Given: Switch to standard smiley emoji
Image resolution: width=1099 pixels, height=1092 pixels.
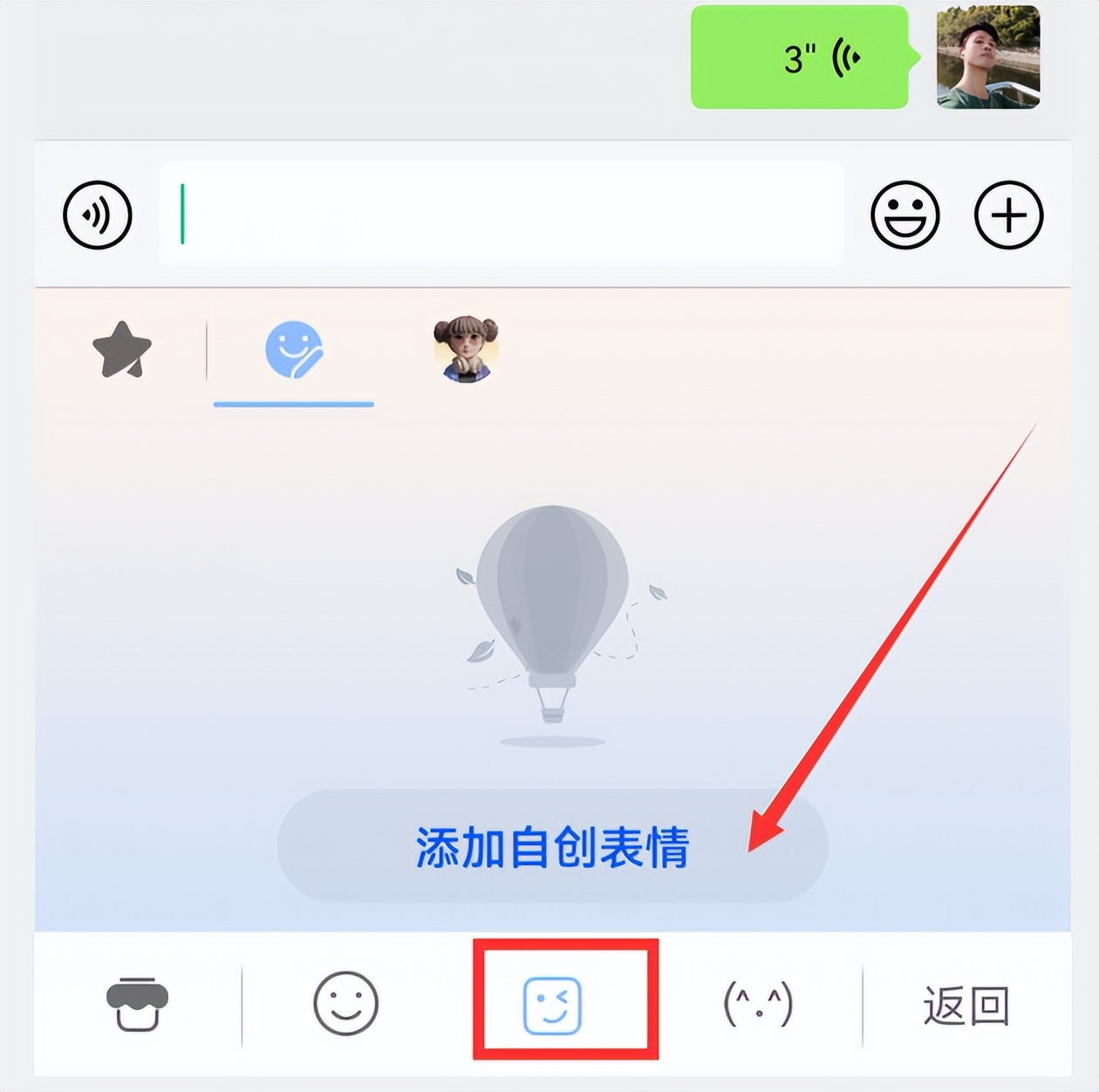Looking at the screenshot, I should tap(345, 1004).
